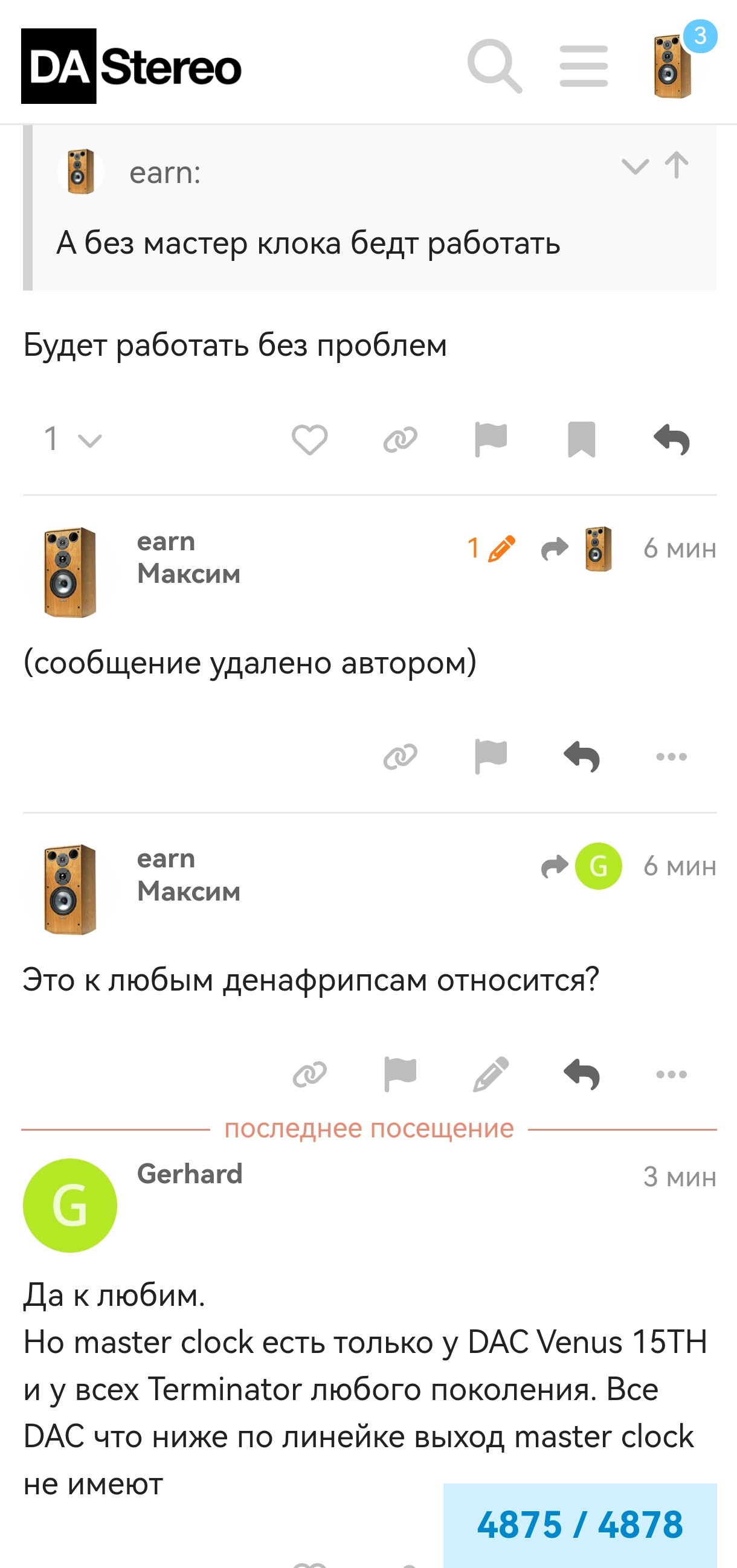Reply to the post "Будет работать без проблем"
The height and width of the screenshot is (1568, 737).
[671, 440]
